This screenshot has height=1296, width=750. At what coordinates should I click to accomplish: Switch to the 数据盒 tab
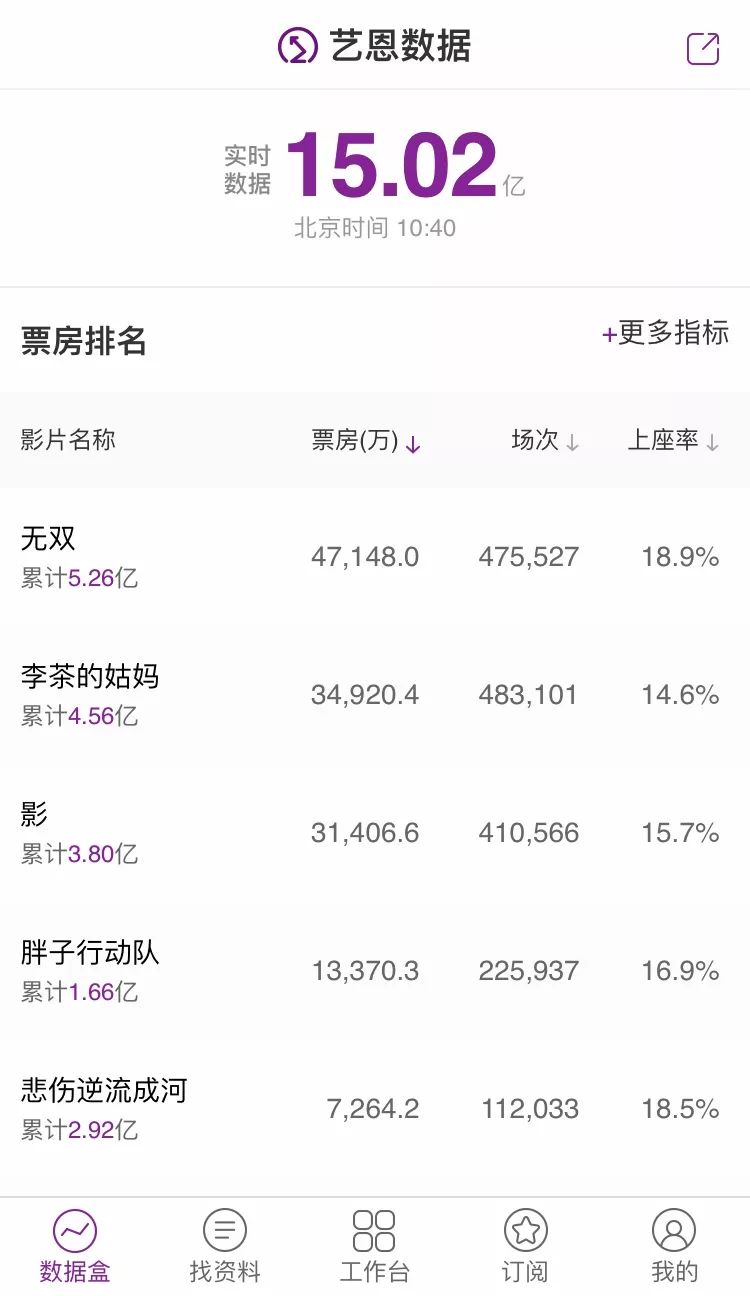tap(75, 1246)
